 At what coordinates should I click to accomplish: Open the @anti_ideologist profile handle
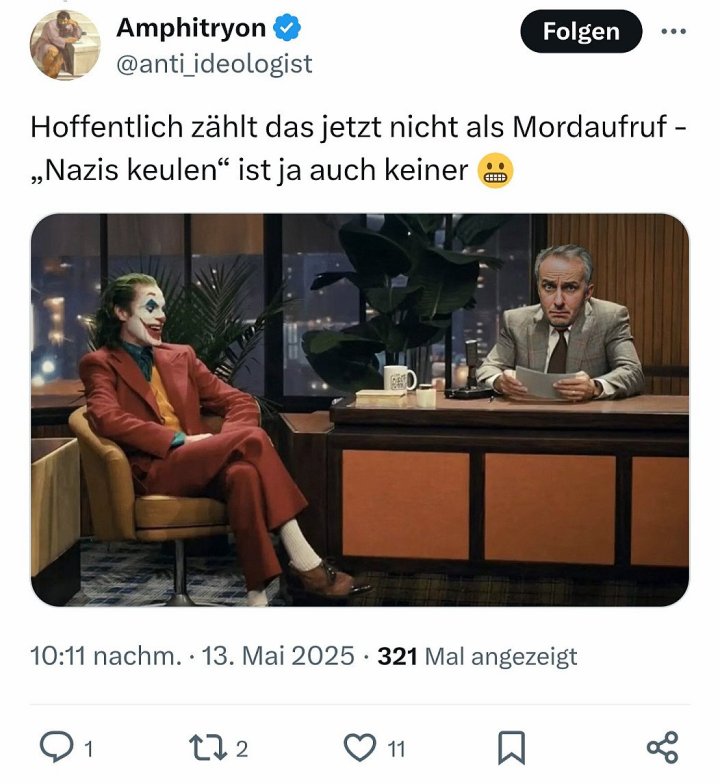coord(214,64)
